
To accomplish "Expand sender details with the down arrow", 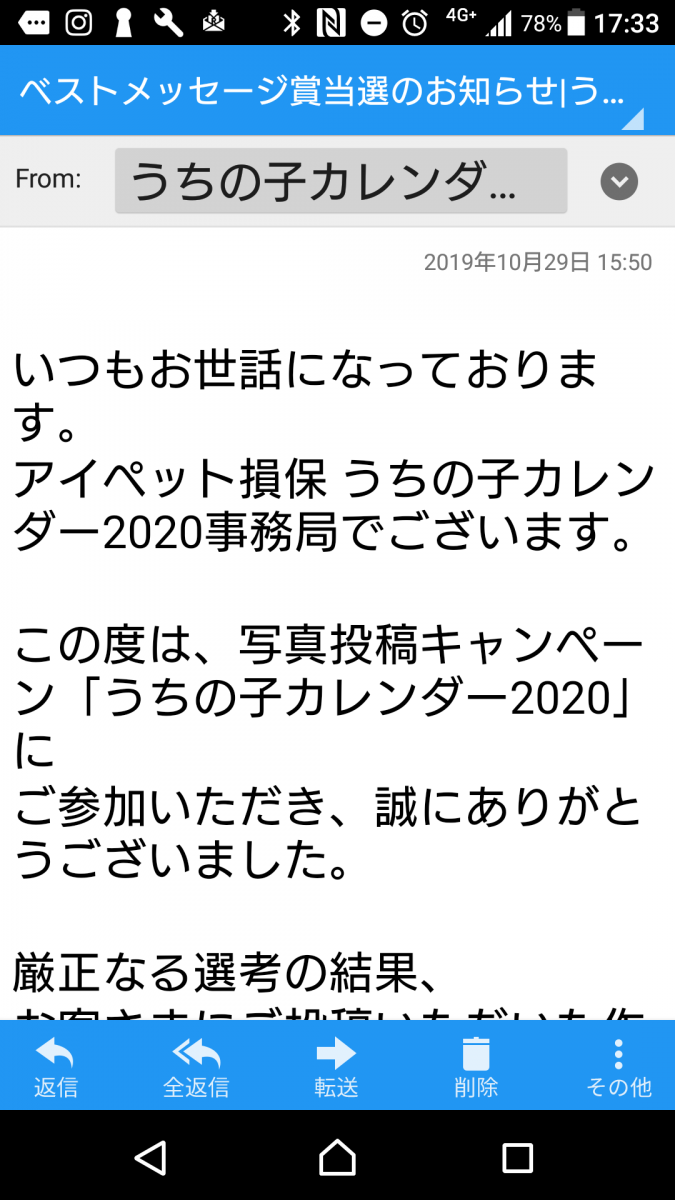I will tap(619, 181).
